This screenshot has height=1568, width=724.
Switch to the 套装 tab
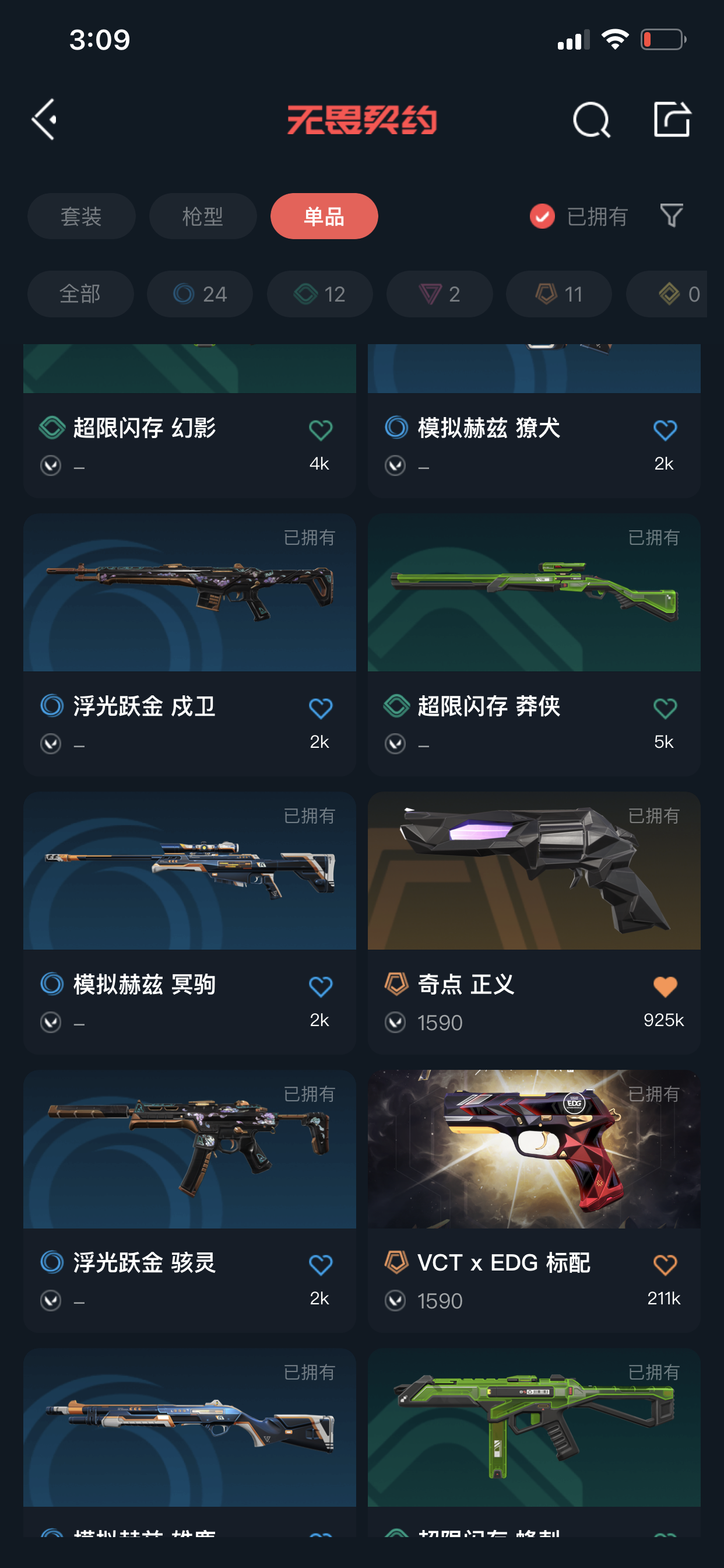coord(81,216)
